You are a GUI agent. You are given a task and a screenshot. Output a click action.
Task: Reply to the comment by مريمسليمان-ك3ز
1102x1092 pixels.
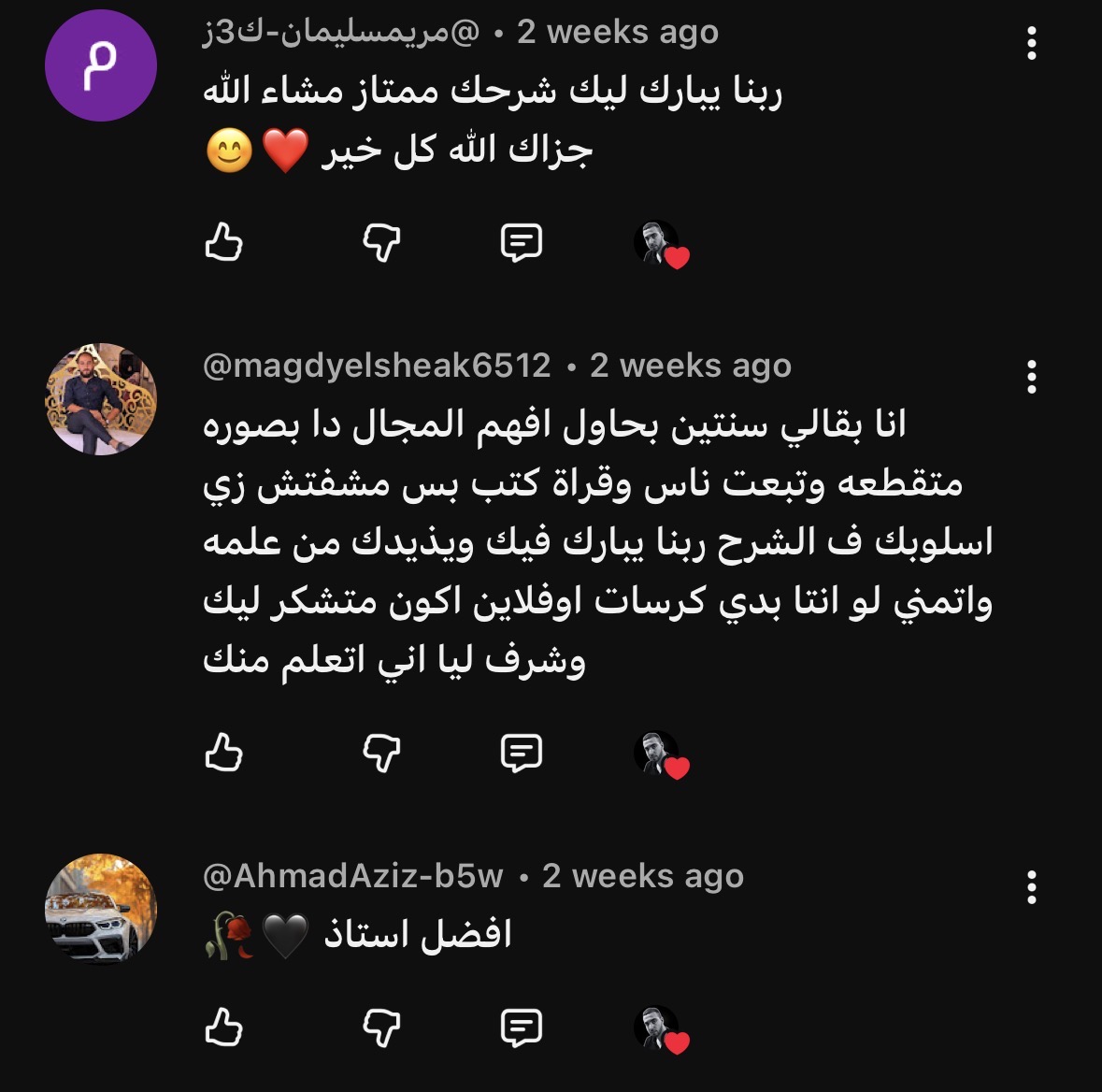click(x=521, y=242)
